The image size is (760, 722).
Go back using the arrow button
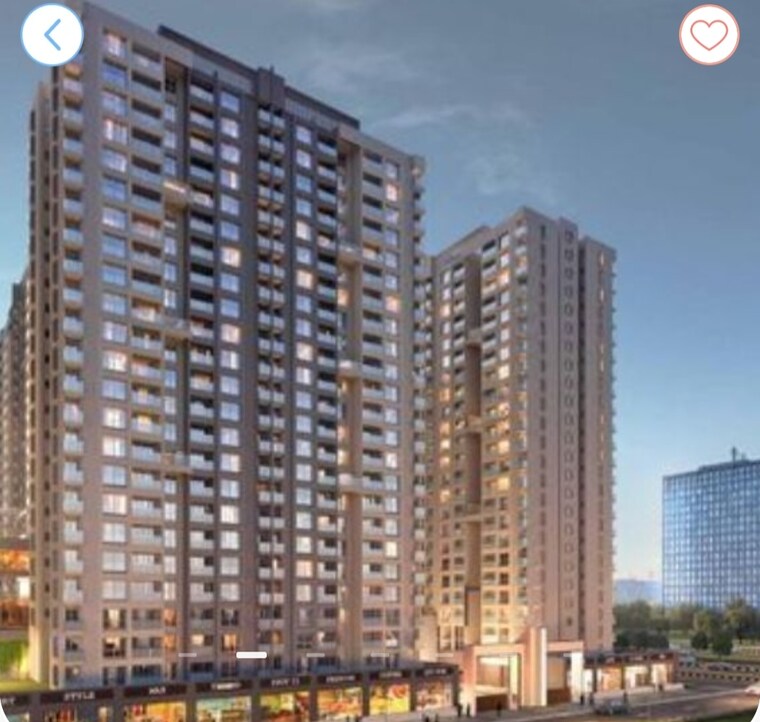[x=51, y=35]
